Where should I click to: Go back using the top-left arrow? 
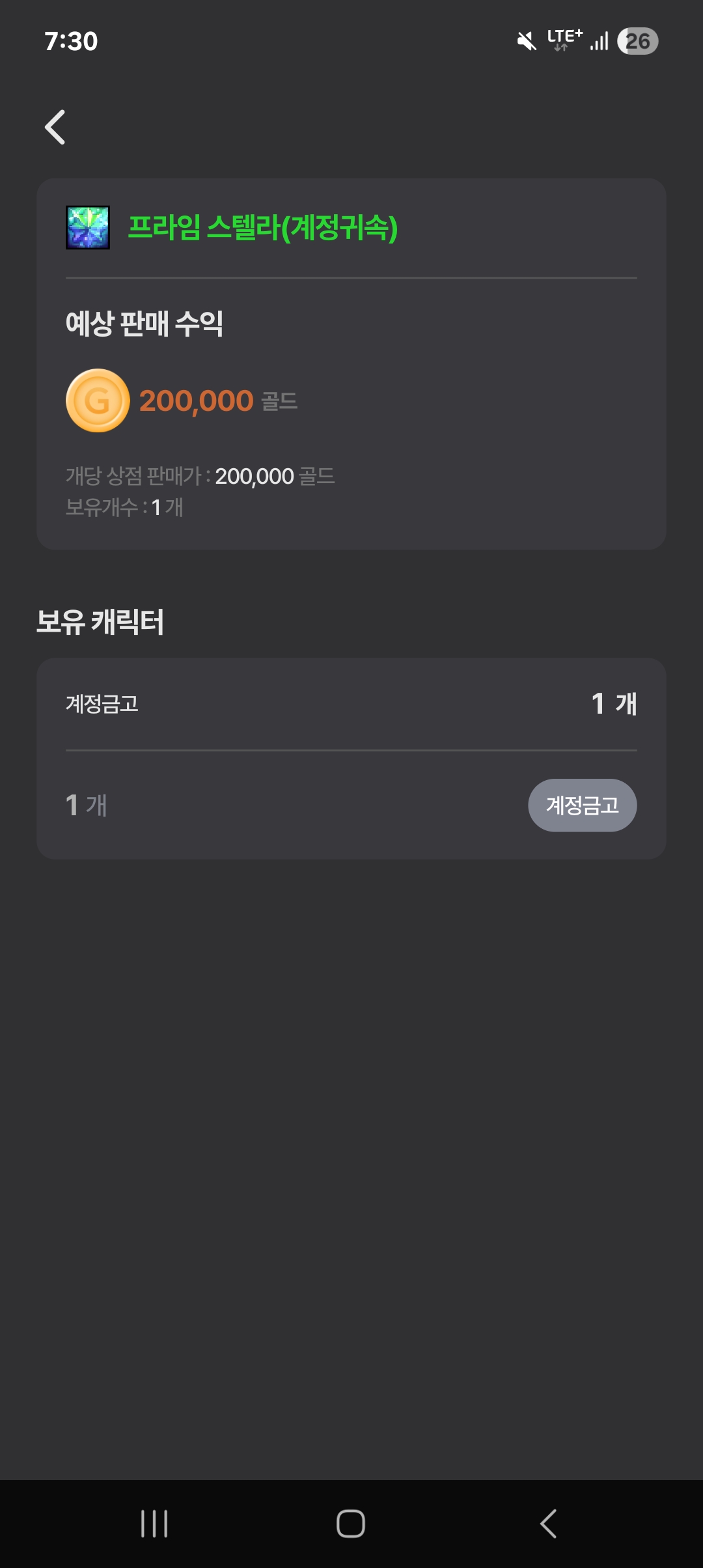coord(55,127)
